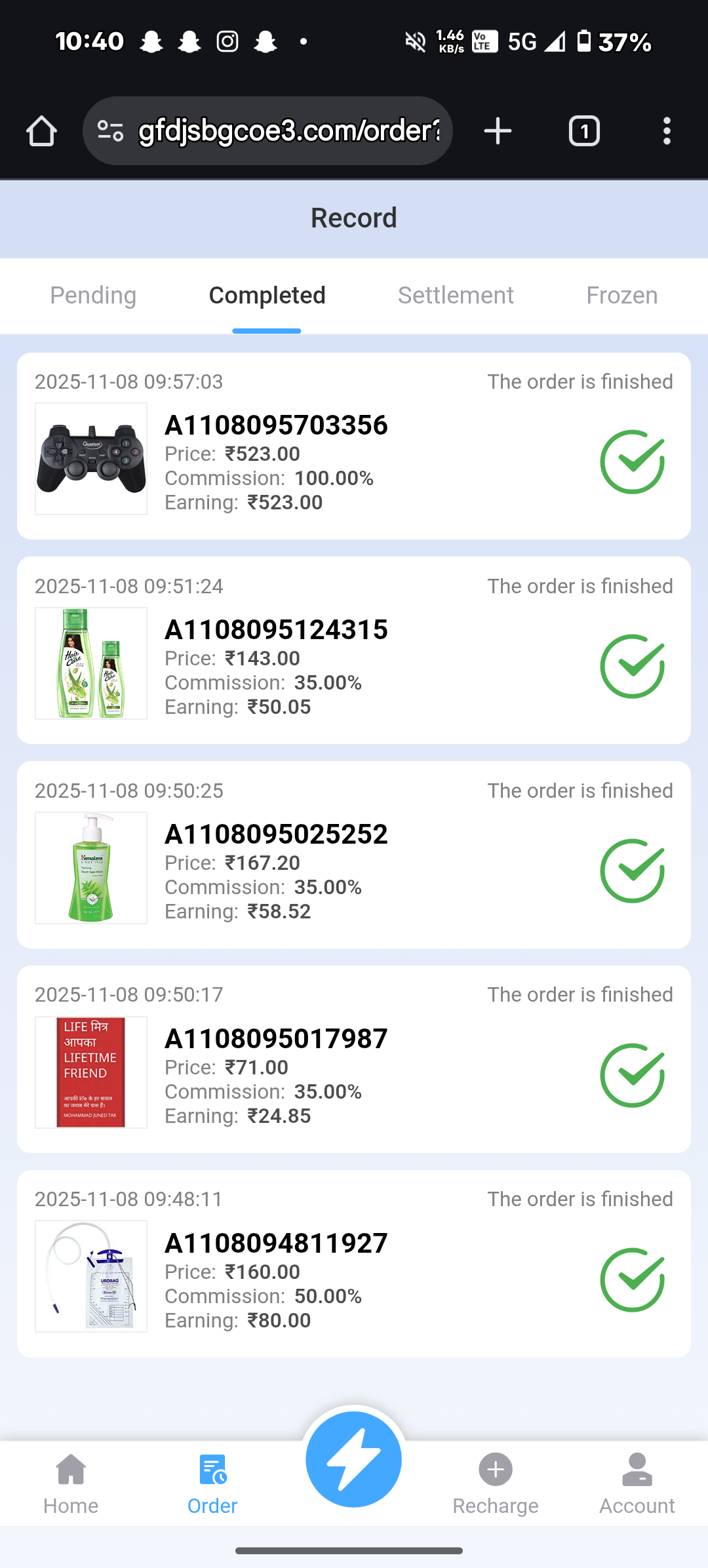Show the open tabs switcher
The width and height of the screenshot is (708, 1568).
point(584,131)
